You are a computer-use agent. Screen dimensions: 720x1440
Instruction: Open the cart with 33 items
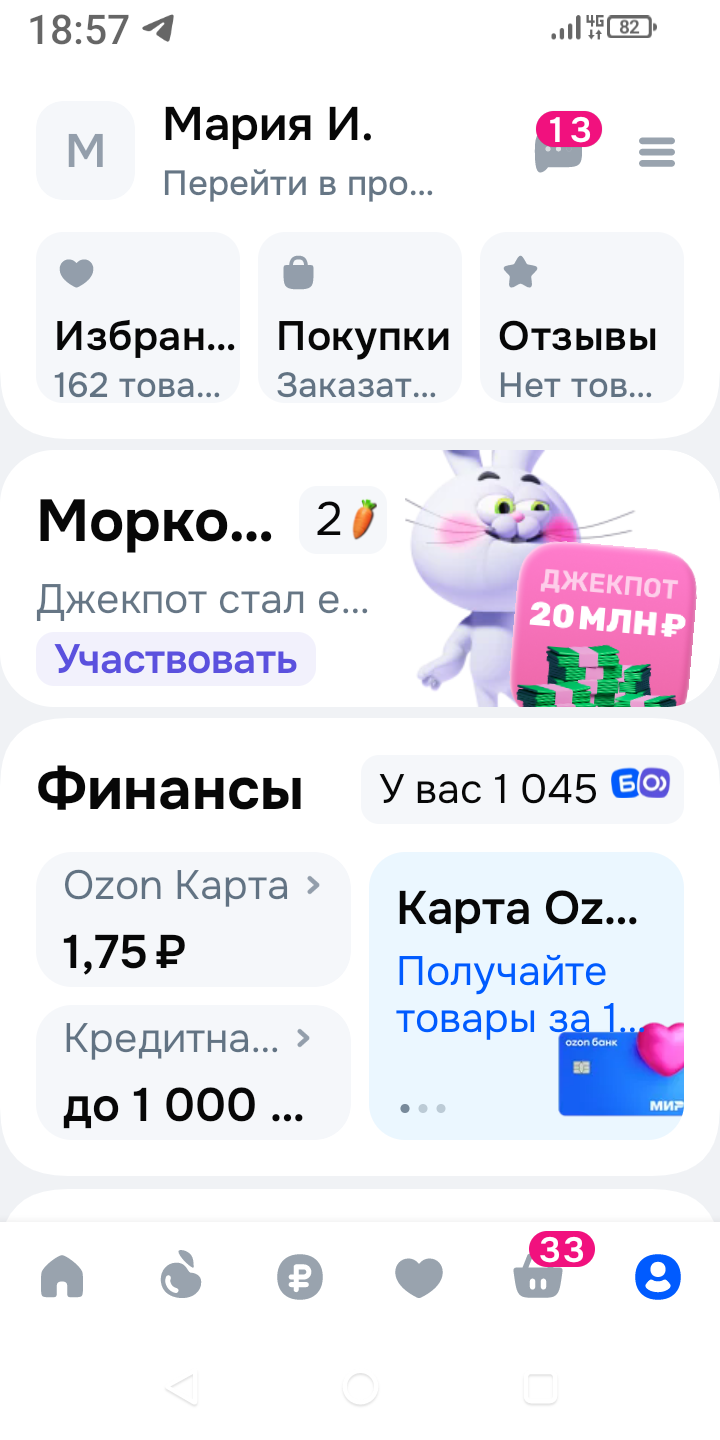click(538, 1275)
